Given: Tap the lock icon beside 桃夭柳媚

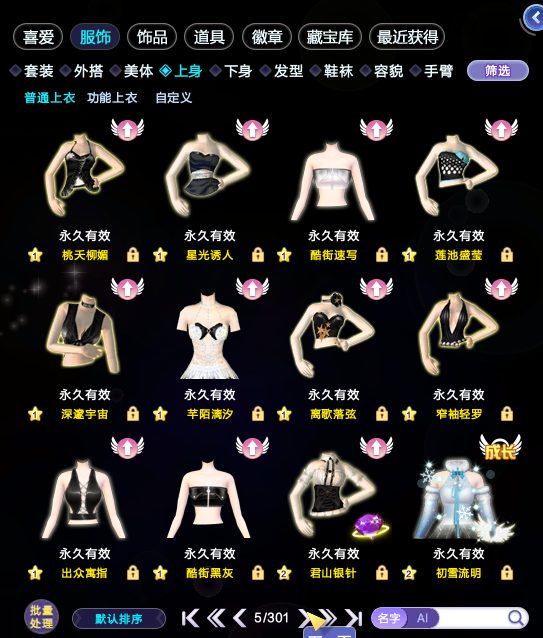Looking at the screenshot, I should click(x=133, y=255).
